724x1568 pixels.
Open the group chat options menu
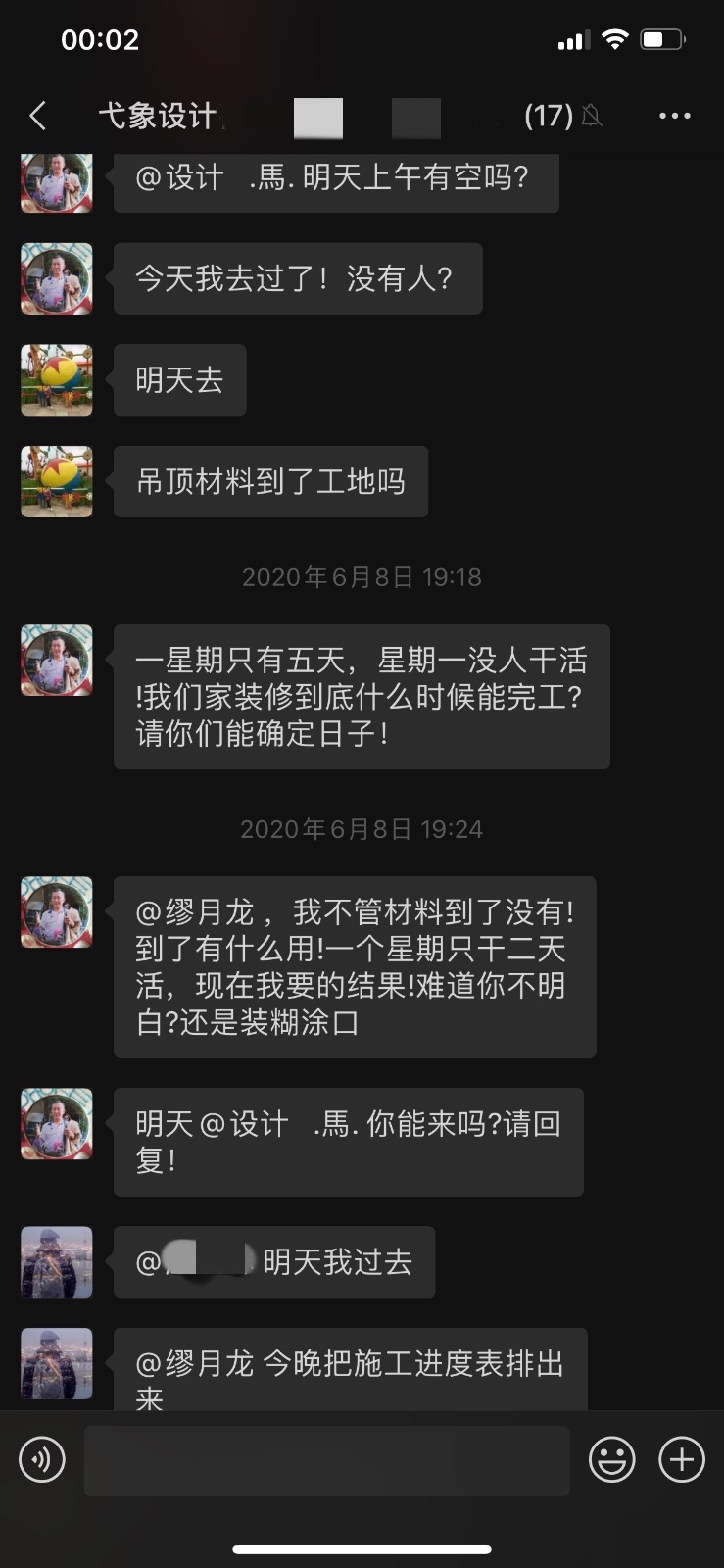pos(674,116)
